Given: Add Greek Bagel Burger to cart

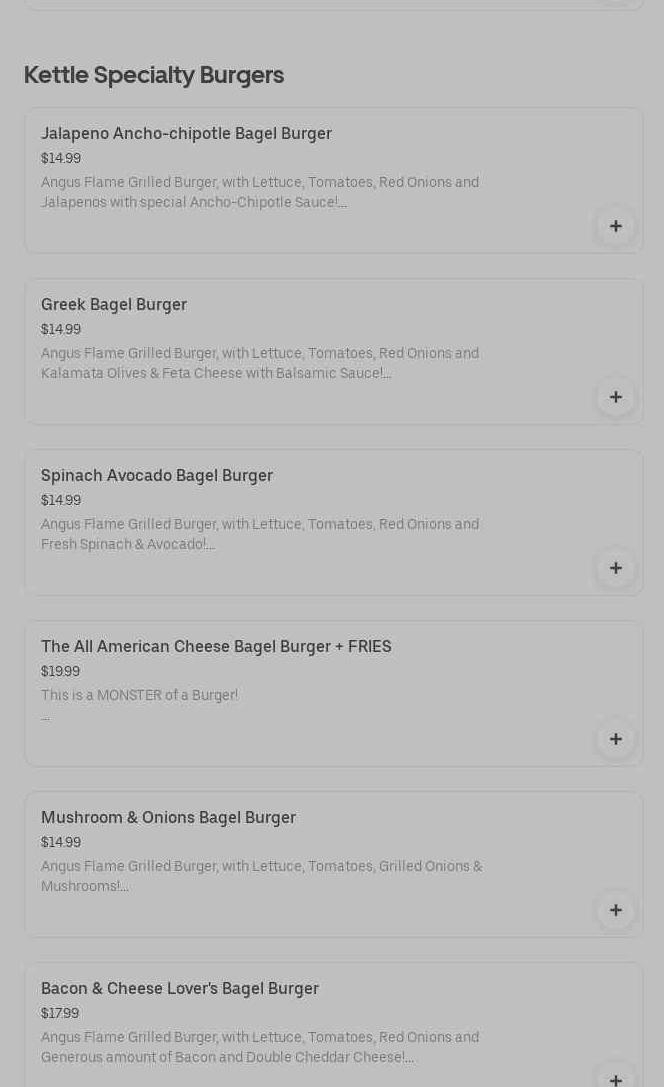Looking at the screenshot, I should click(616, 397).
